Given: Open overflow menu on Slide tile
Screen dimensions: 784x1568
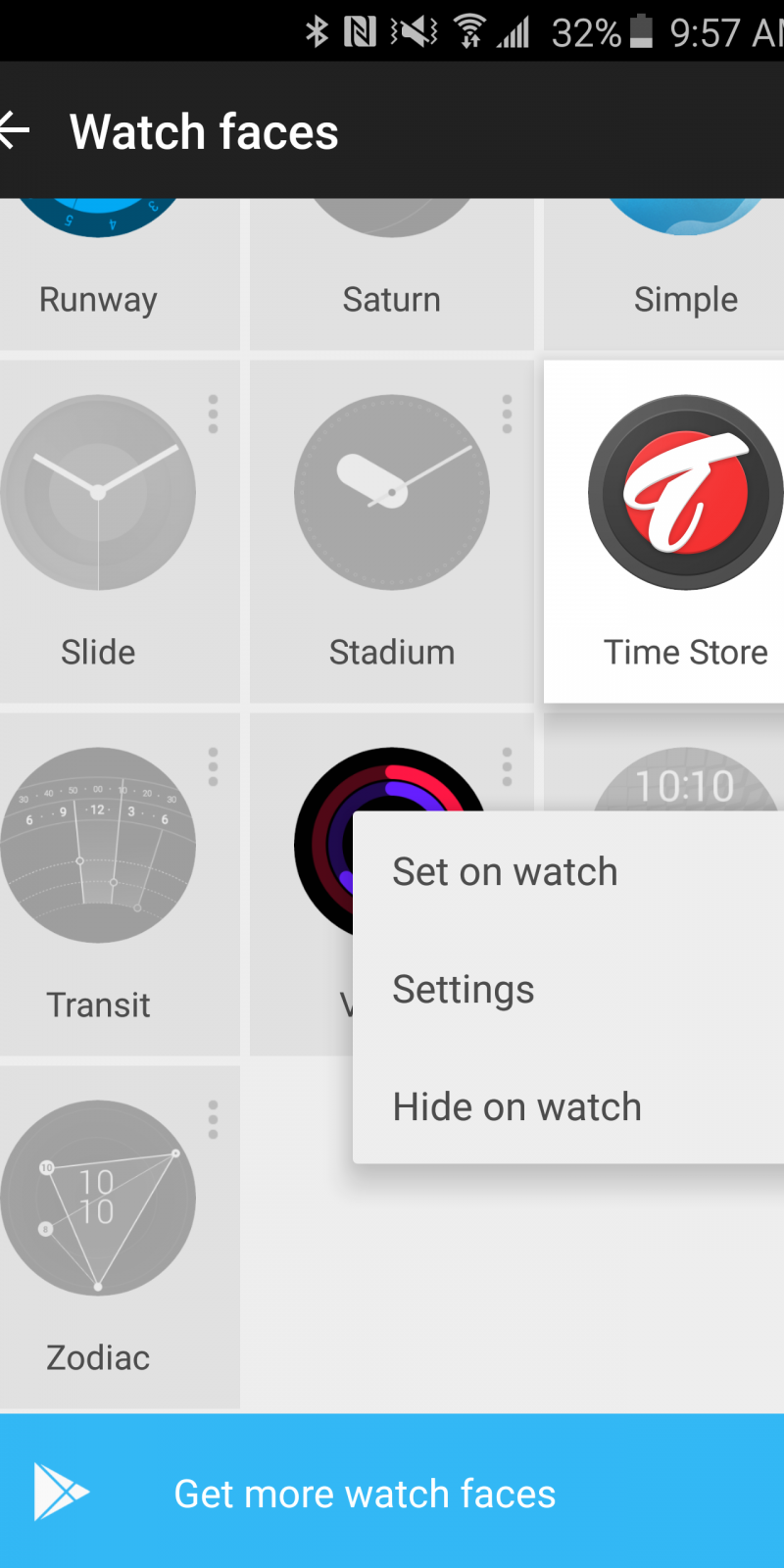Looking at the screenshot, I should click(x=213, y=415).
